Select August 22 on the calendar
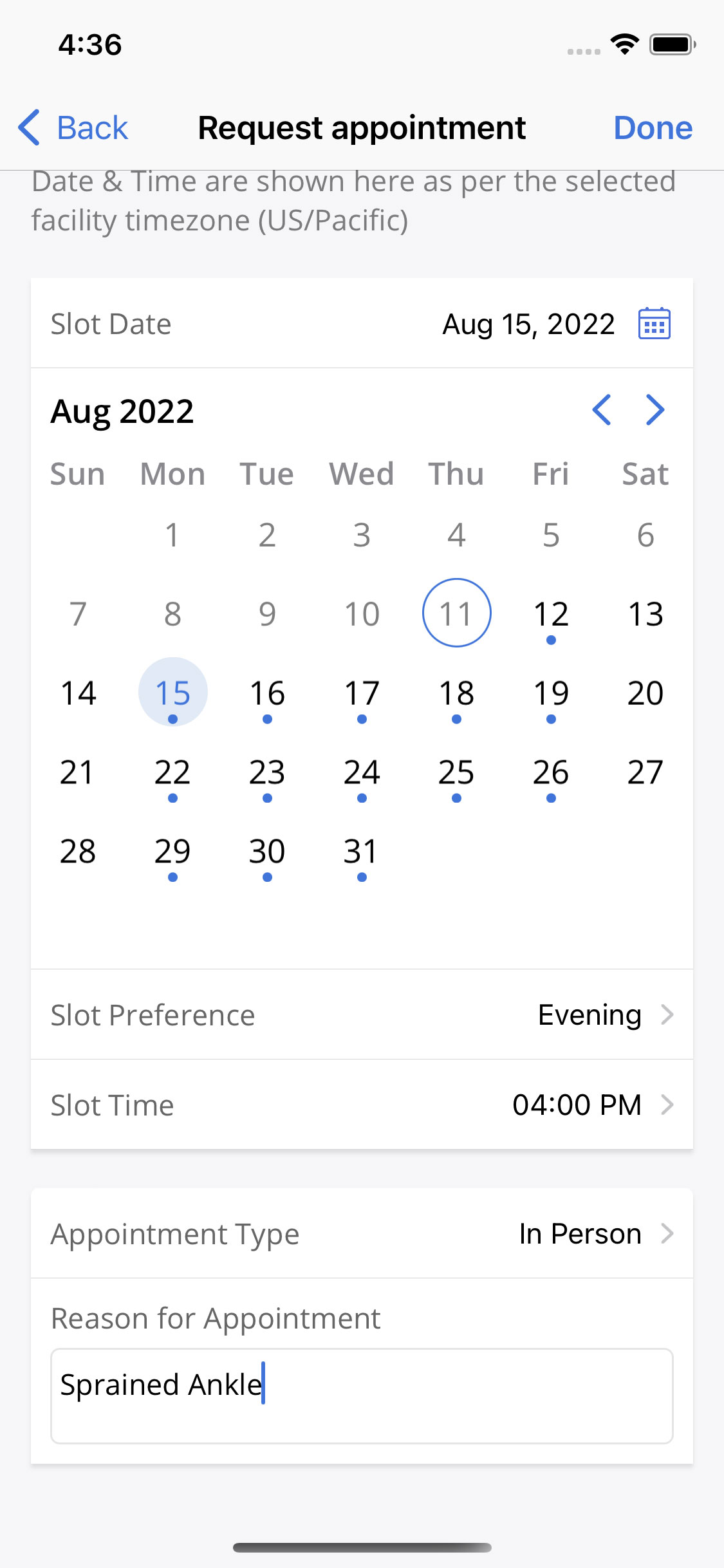This screenshot has height=1568, width=724. point(172,772)
